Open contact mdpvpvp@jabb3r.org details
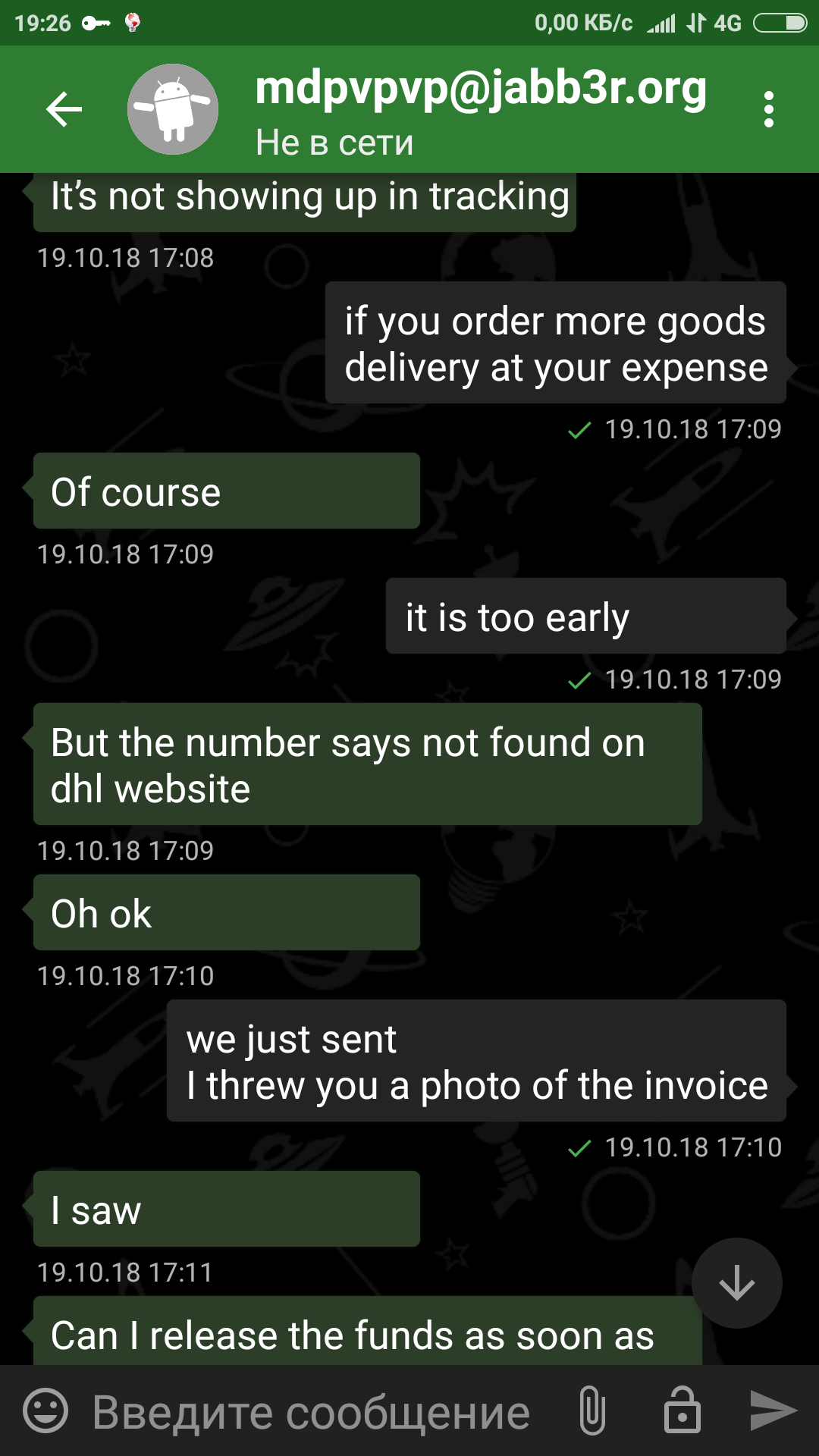Screen dimensions: 819x1456 tap(481, 89)
